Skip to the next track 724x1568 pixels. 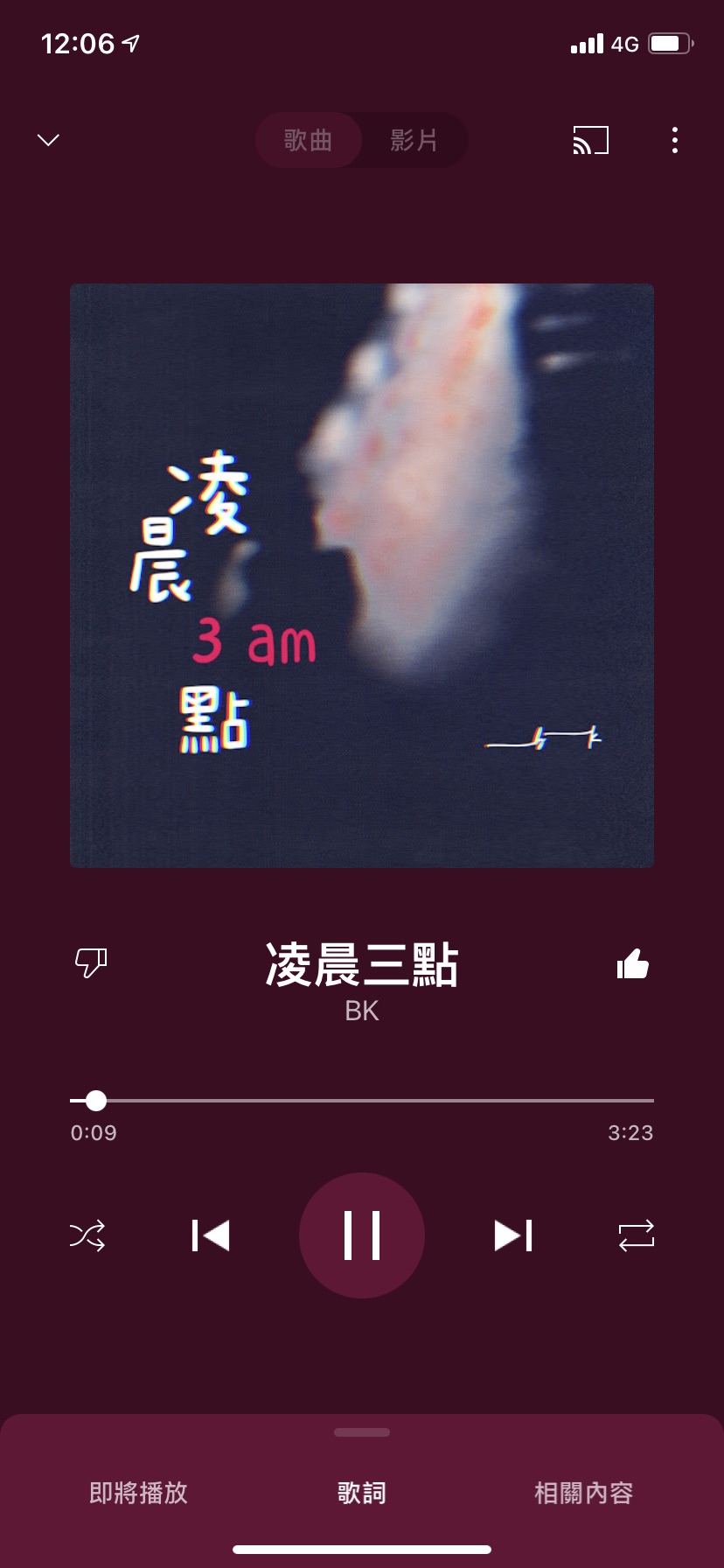(x=513, y=1235)
